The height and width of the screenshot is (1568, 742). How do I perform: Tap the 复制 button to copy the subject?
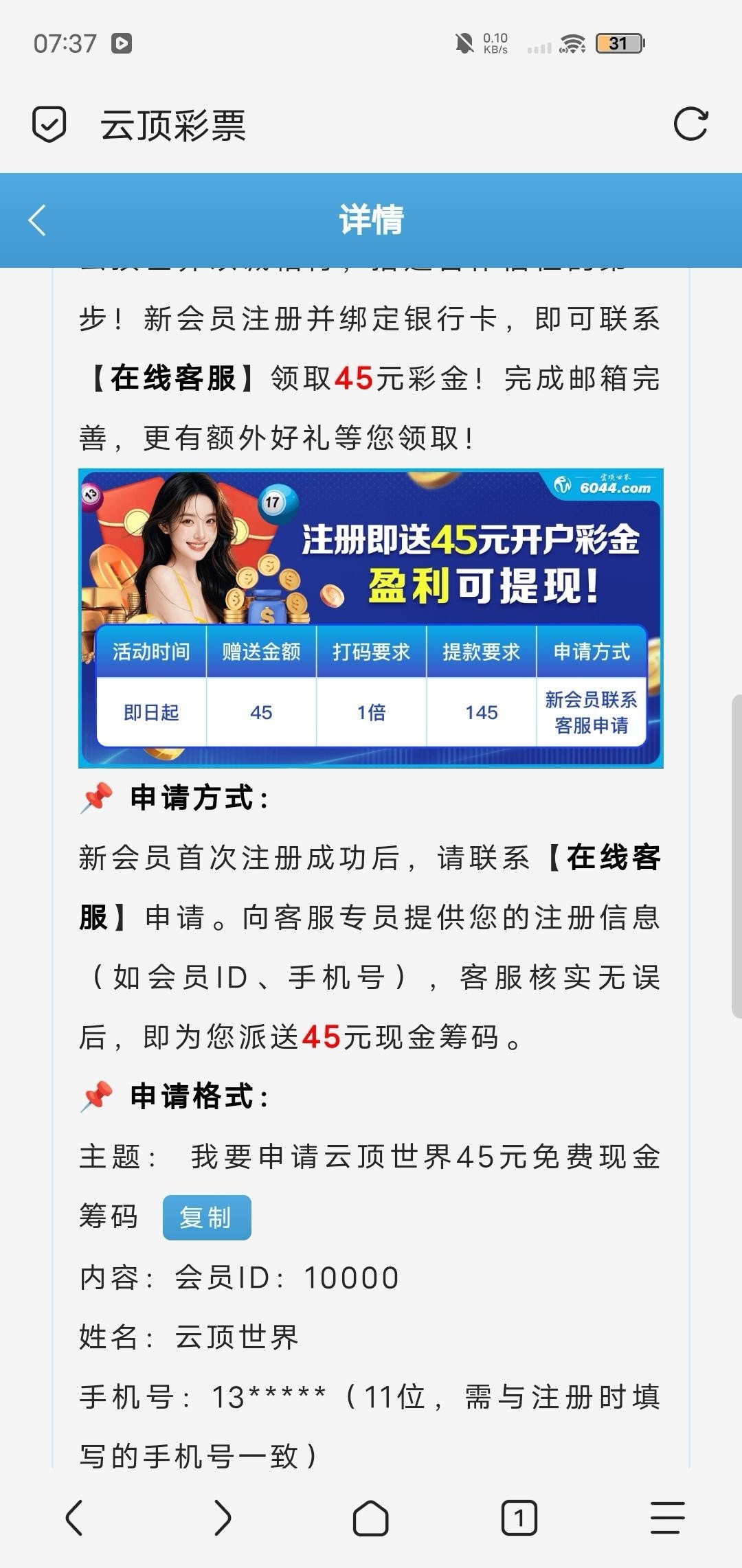pos(206,1218)
